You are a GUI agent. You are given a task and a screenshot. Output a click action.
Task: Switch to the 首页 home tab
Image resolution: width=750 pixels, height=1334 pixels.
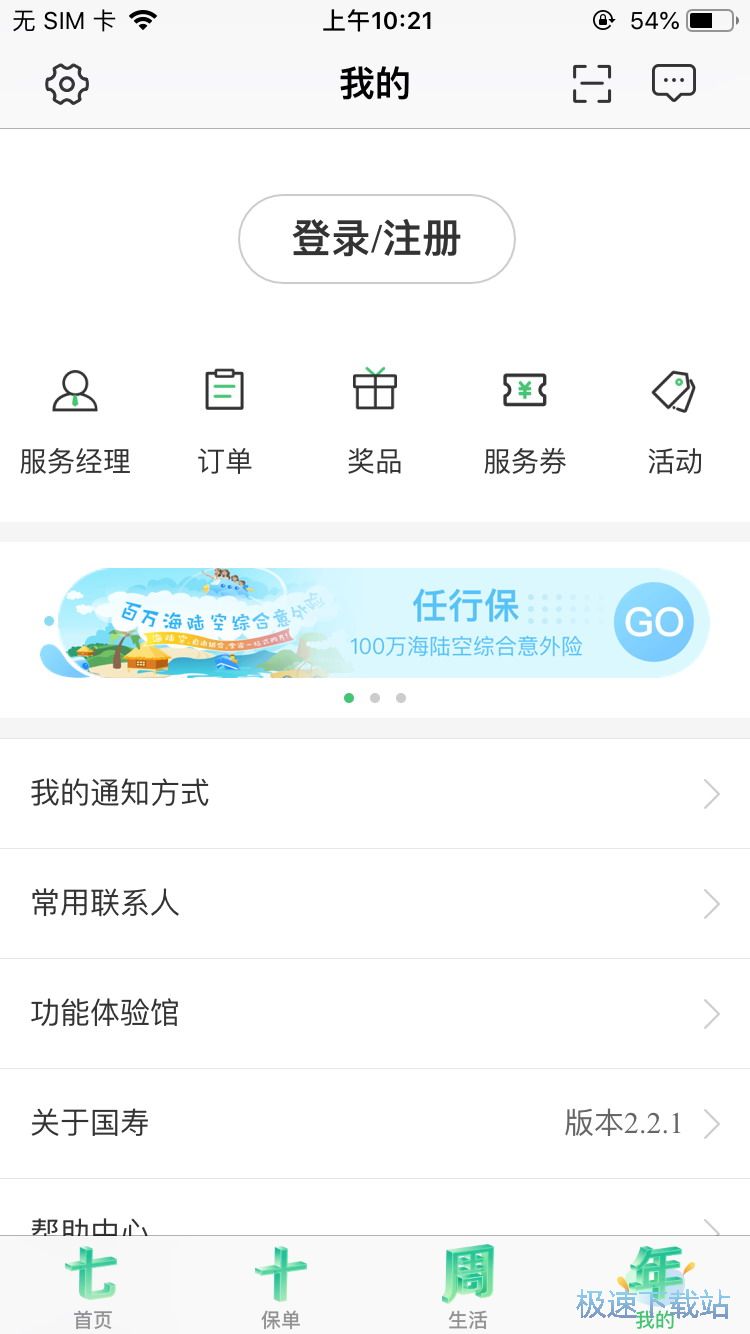coord(93,1286)
